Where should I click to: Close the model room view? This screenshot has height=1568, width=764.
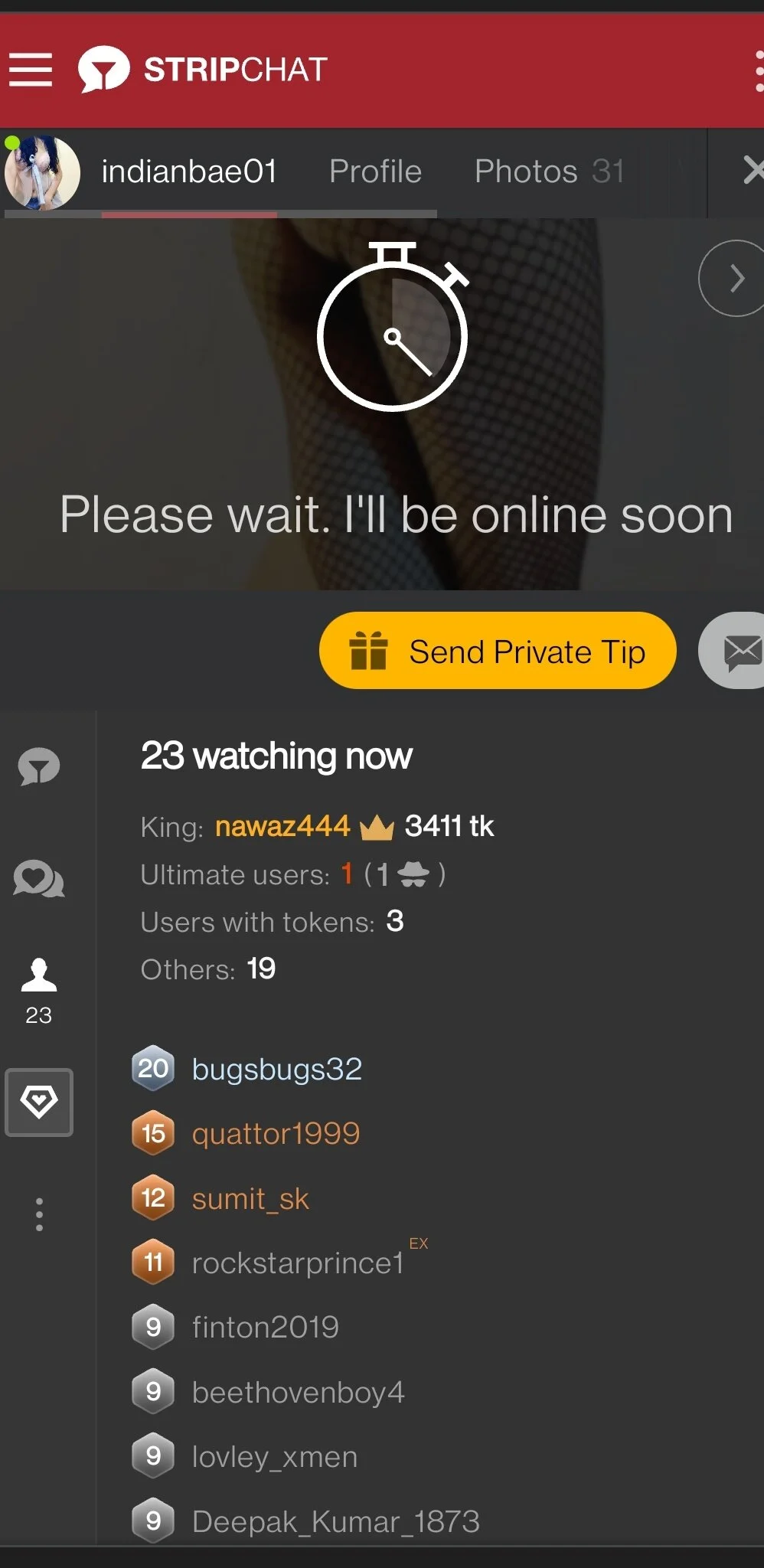[753, 170]
